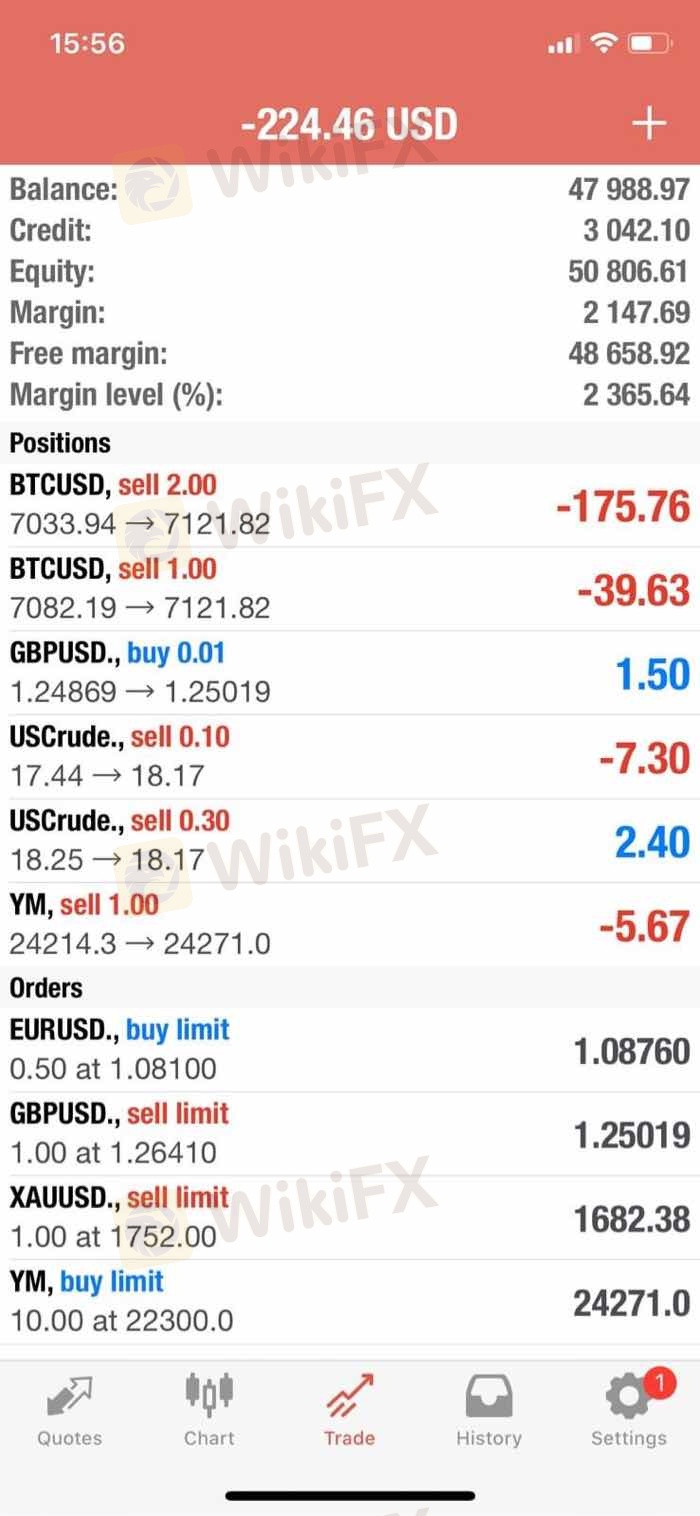Select the Trade tab

349,1411
